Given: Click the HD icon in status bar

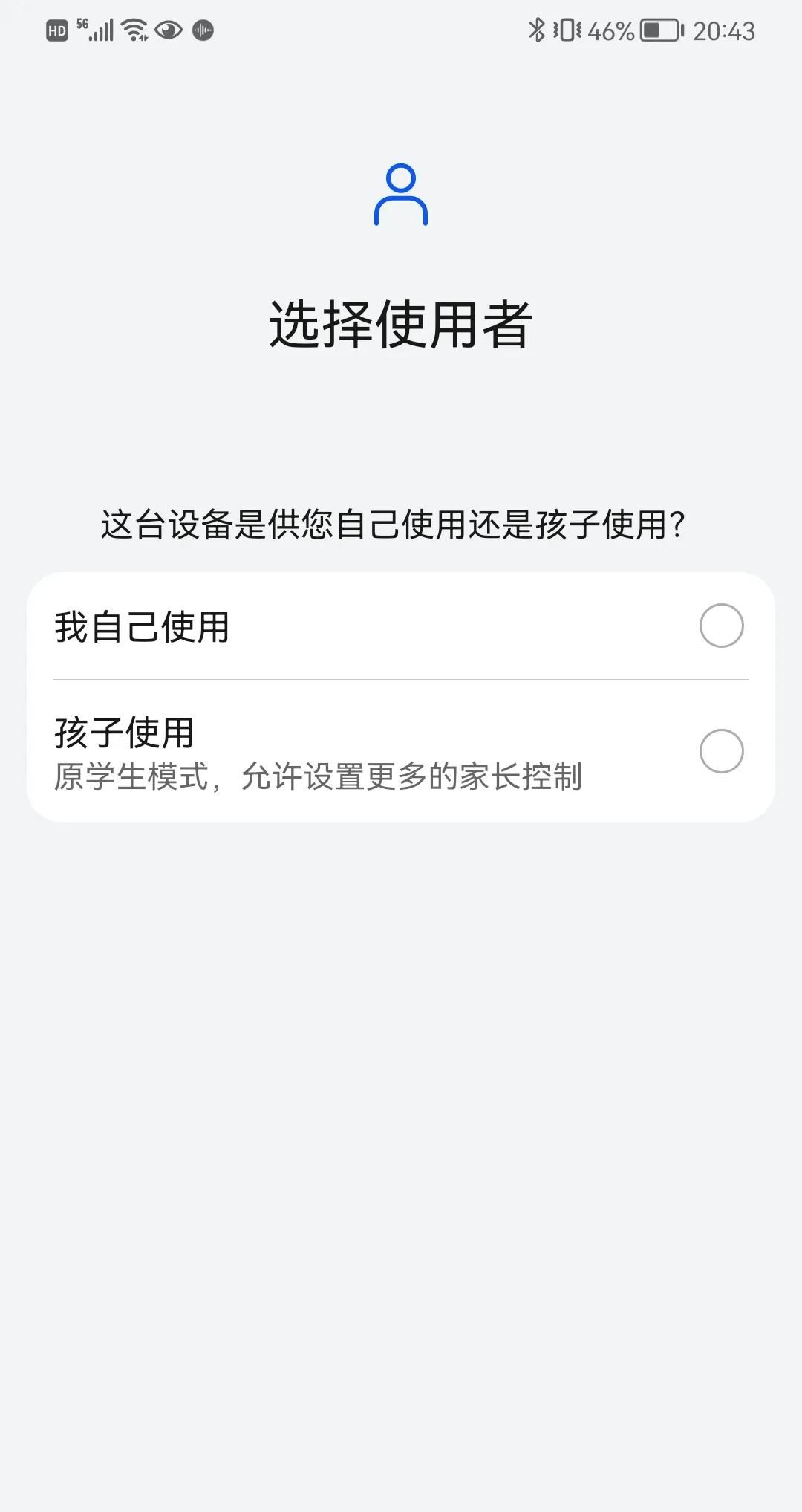Looking at the screenshot, I should pyautogui.click(x=56, y=31).
